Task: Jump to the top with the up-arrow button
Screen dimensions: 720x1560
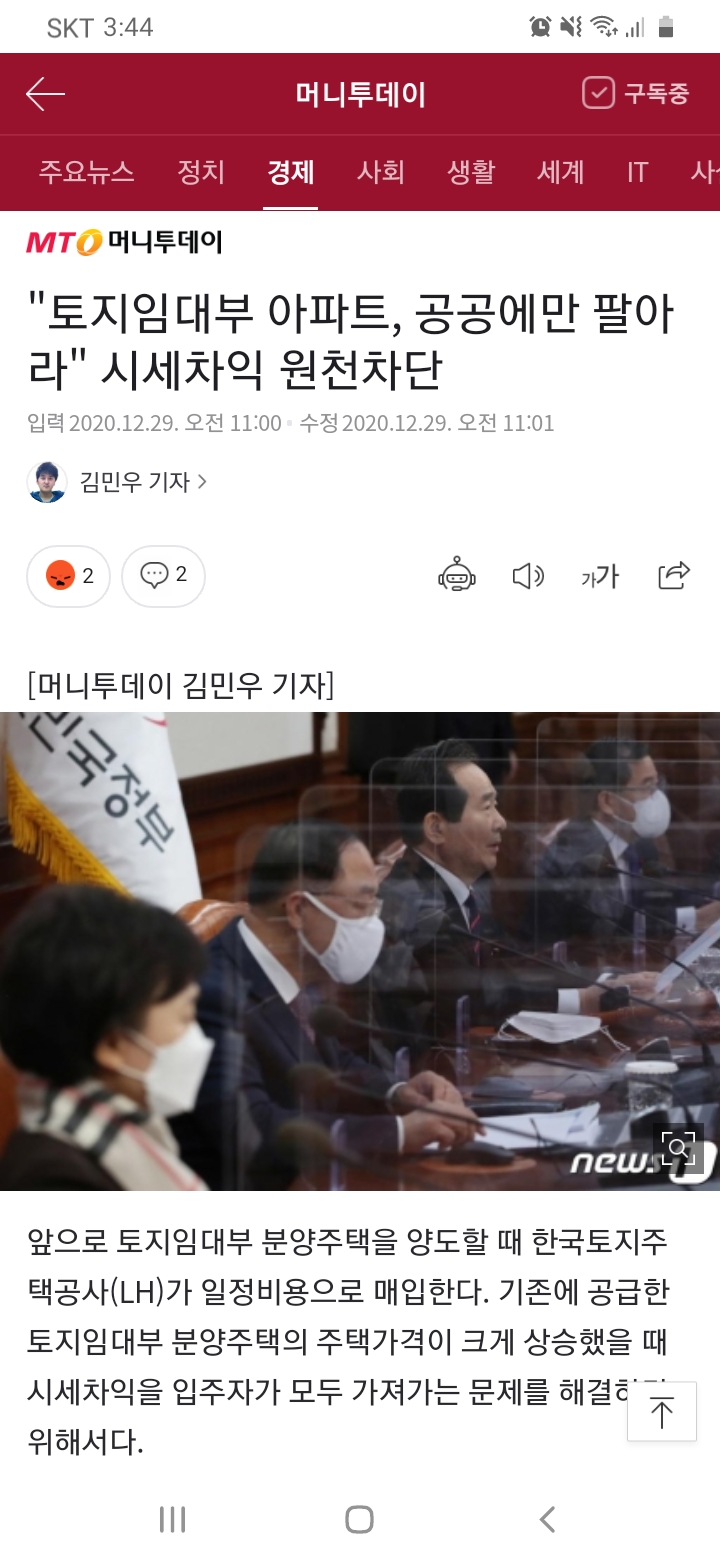Action: [662, 1411]
